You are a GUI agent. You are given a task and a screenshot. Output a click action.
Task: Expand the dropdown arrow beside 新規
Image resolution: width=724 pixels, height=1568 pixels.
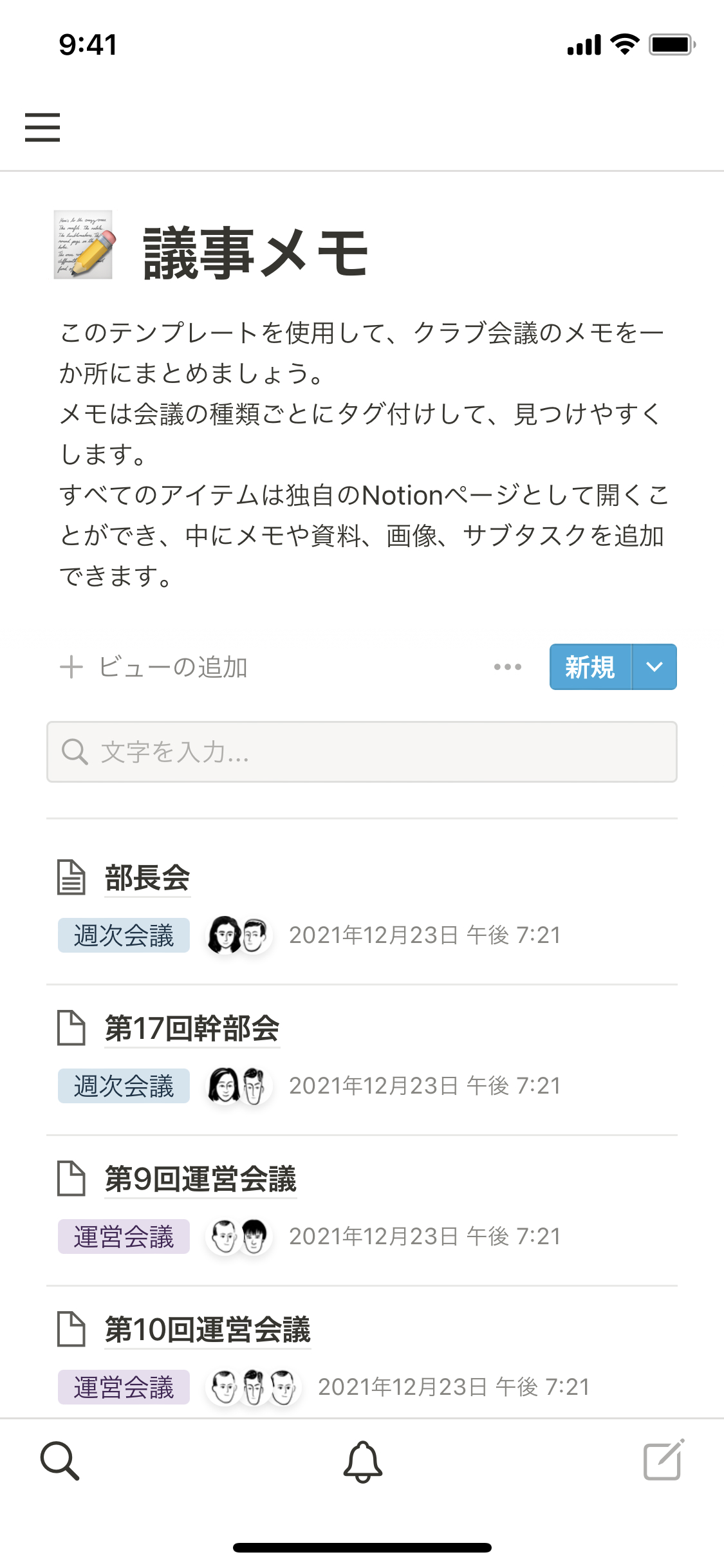(x=654, y=667)
